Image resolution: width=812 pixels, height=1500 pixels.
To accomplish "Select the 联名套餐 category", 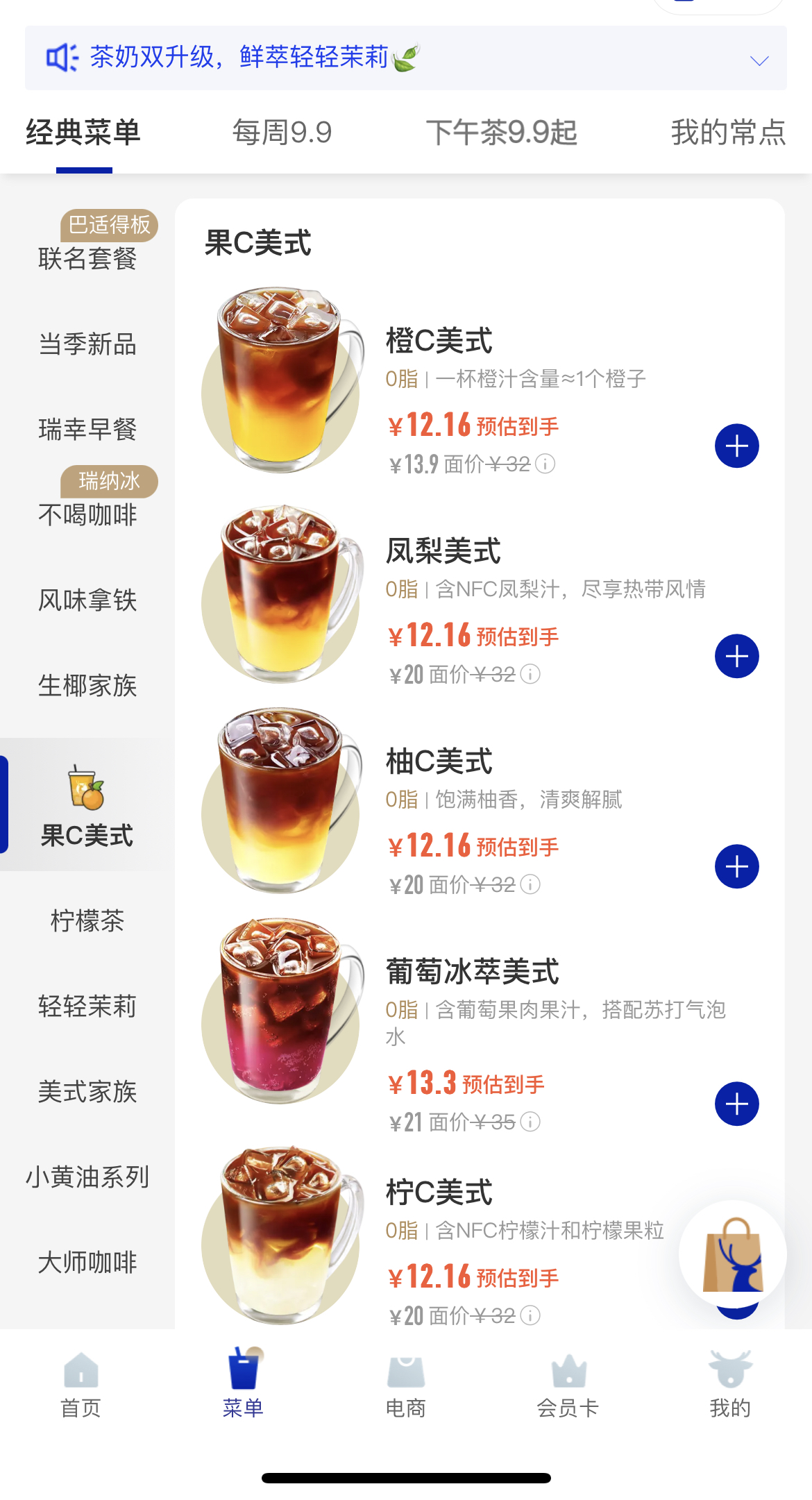I will click(x=87, y=258).
